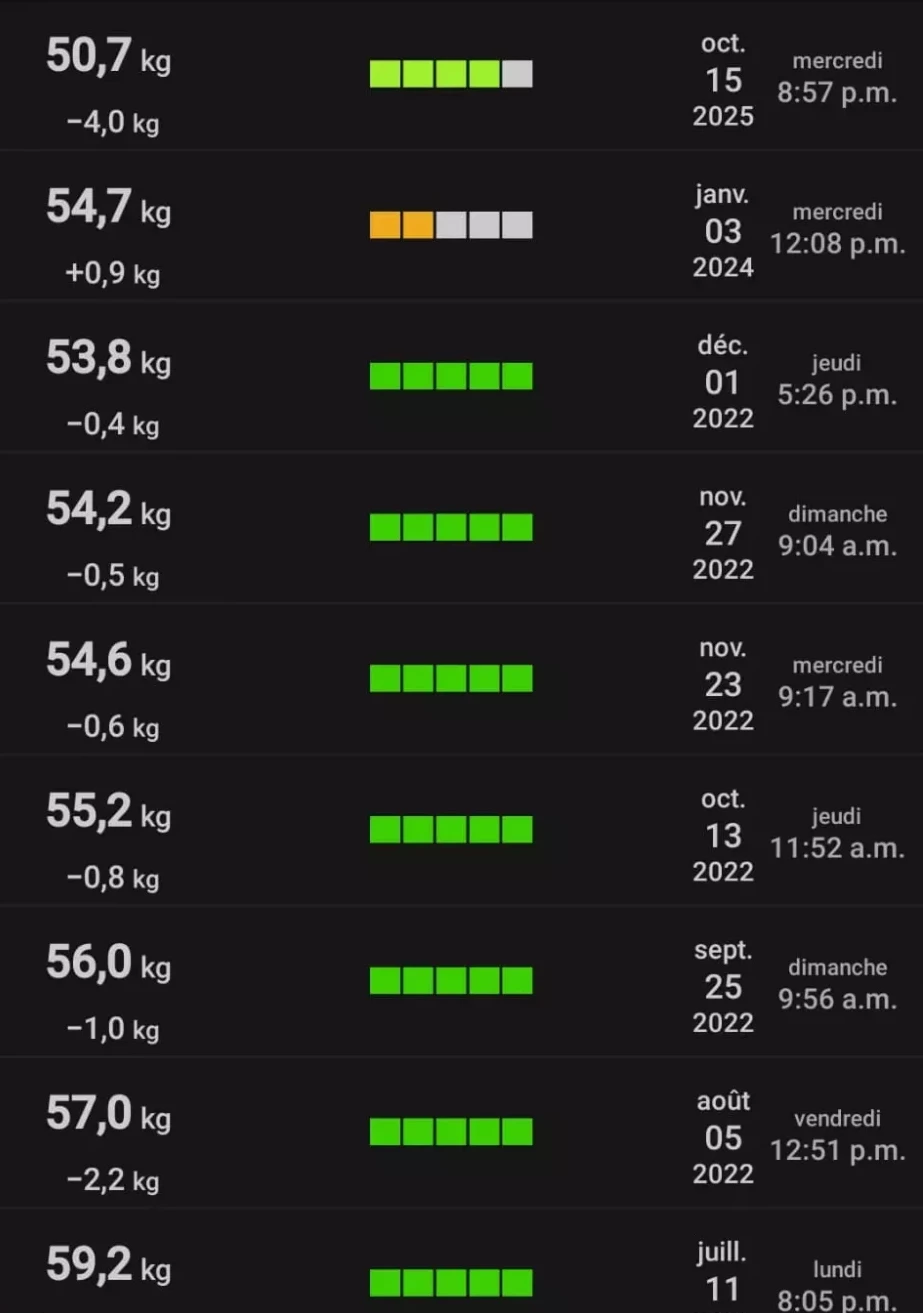The width and height of the screenshot is (923, 1313).
Task: View the 53,8 kg entry from déc. 01 2022
Action: click(x=460, y=377)
